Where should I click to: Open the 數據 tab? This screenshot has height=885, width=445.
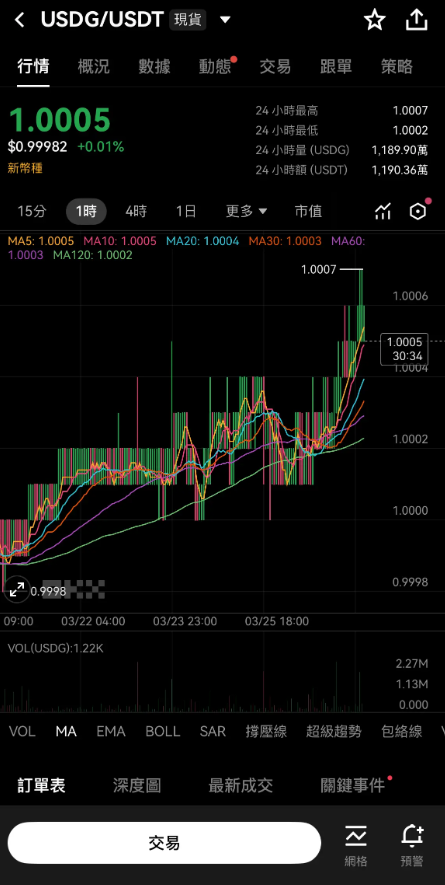coord(154,67)
